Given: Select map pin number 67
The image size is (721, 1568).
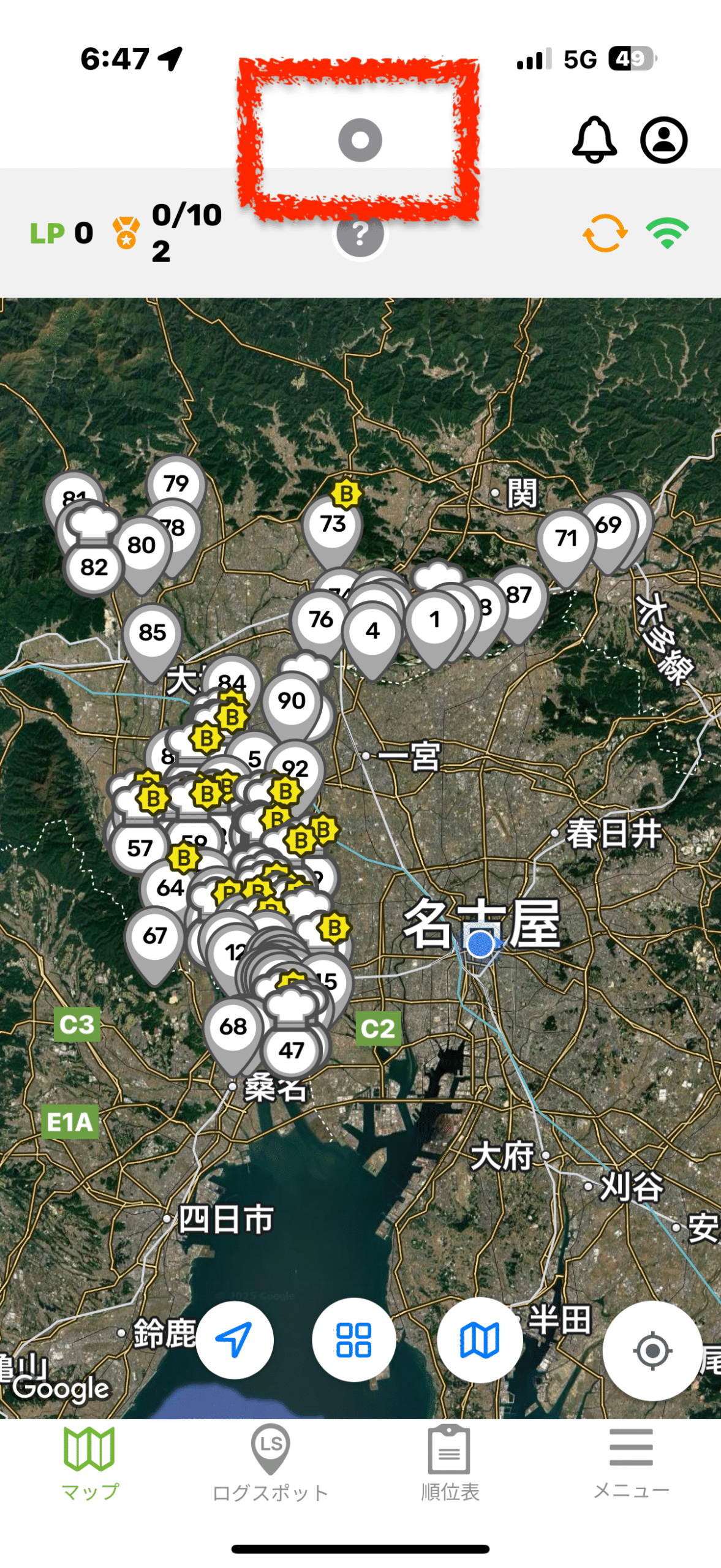Looking at the screenshot, I should click(x=154, y=936).
